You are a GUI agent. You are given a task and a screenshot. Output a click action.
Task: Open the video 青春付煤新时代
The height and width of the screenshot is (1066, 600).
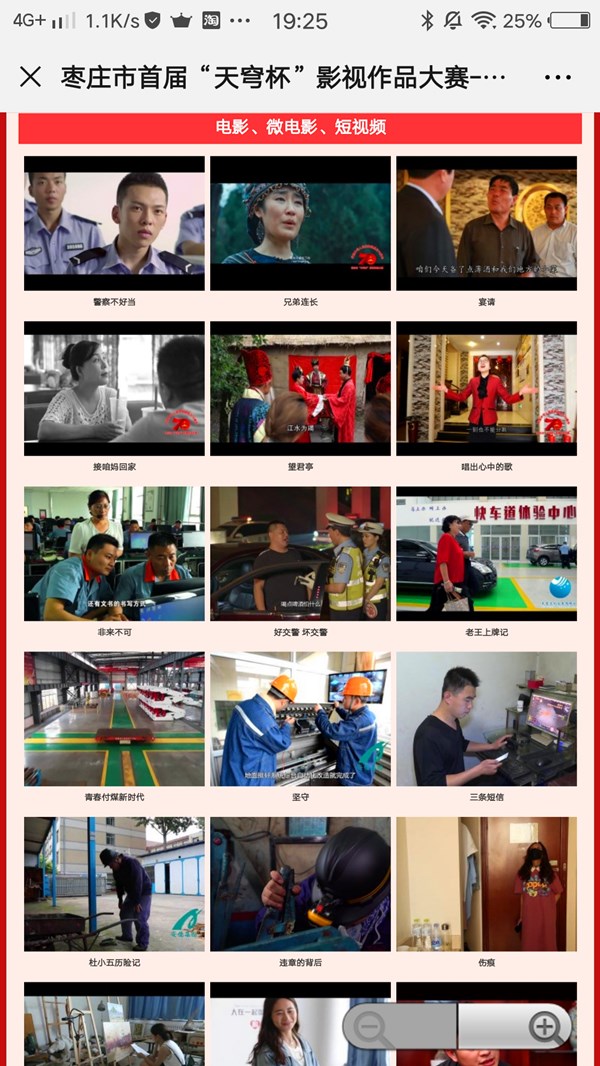coord(114,718)
